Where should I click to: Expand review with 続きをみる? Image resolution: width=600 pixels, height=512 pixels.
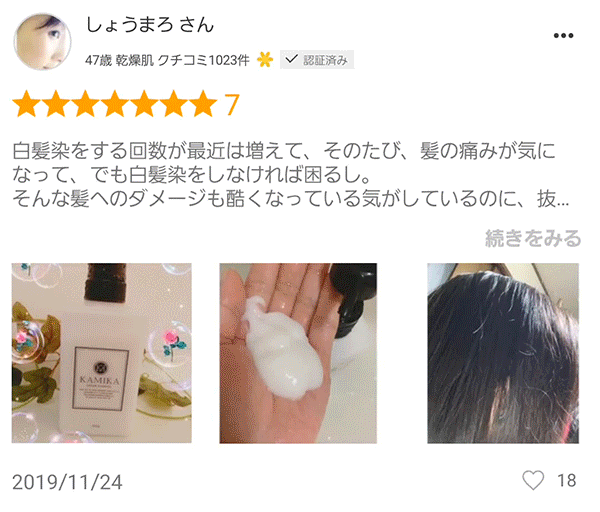click(532, 238)
